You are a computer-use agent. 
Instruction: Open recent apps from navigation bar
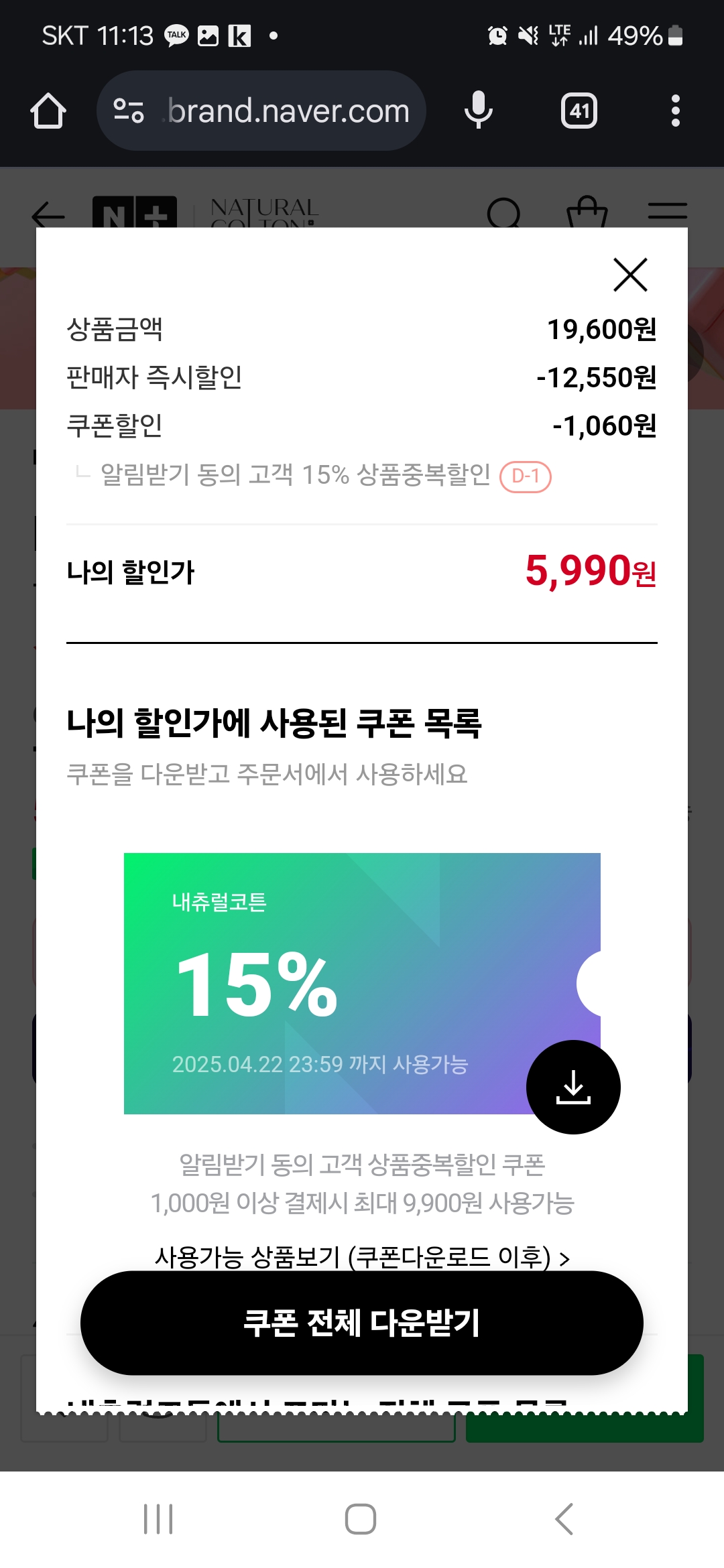pos(158,1518)
